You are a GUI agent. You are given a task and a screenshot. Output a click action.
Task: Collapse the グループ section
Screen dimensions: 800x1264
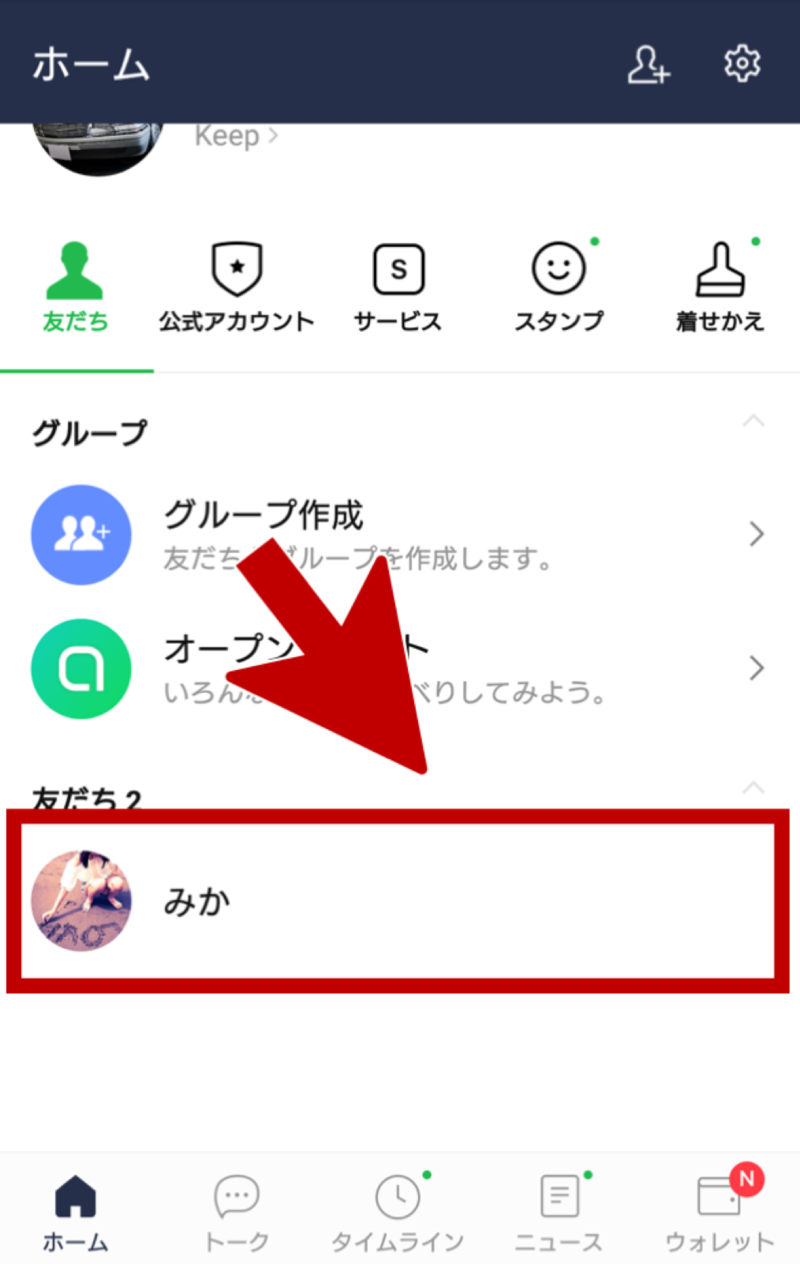coord(754,421)
